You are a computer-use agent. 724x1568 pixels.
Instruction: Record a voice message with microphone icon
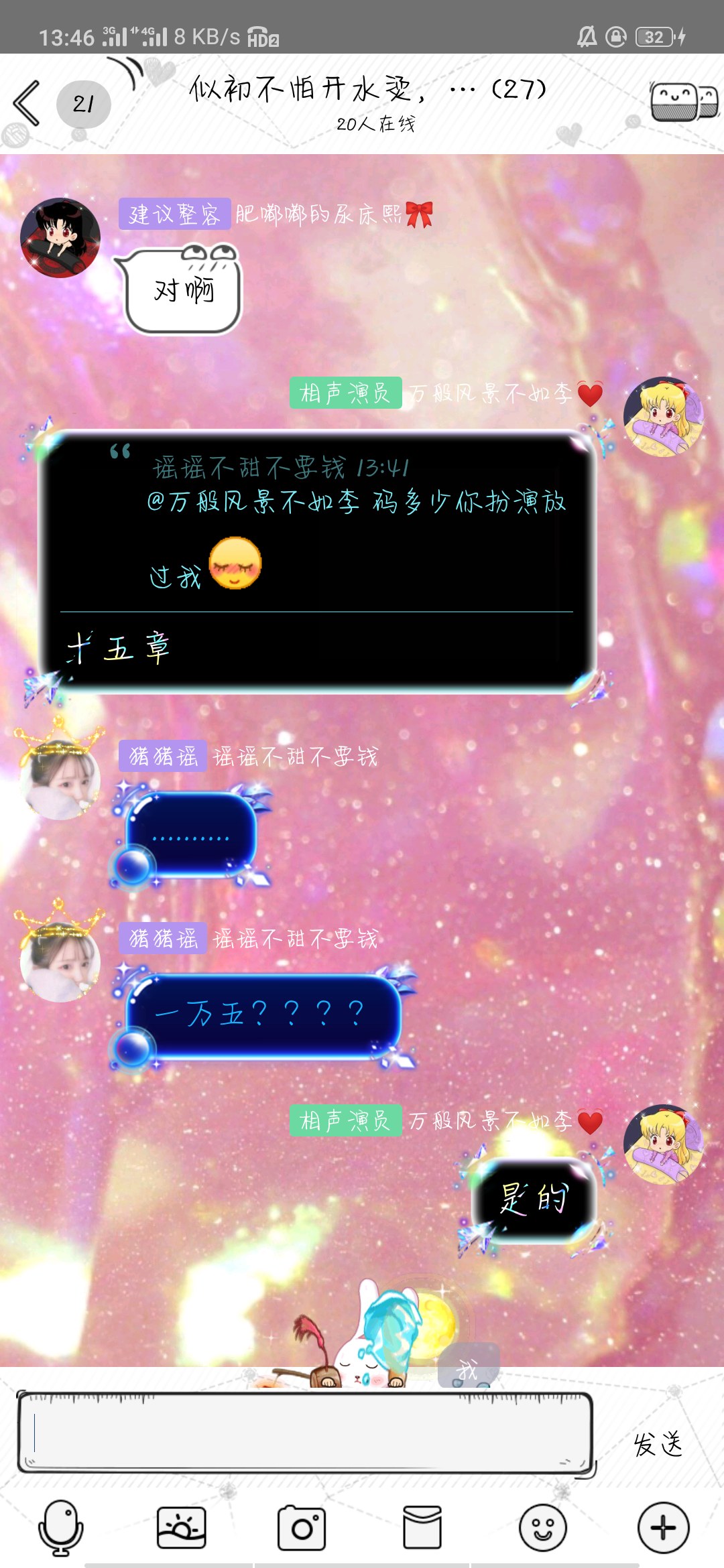coord(60,1528)
